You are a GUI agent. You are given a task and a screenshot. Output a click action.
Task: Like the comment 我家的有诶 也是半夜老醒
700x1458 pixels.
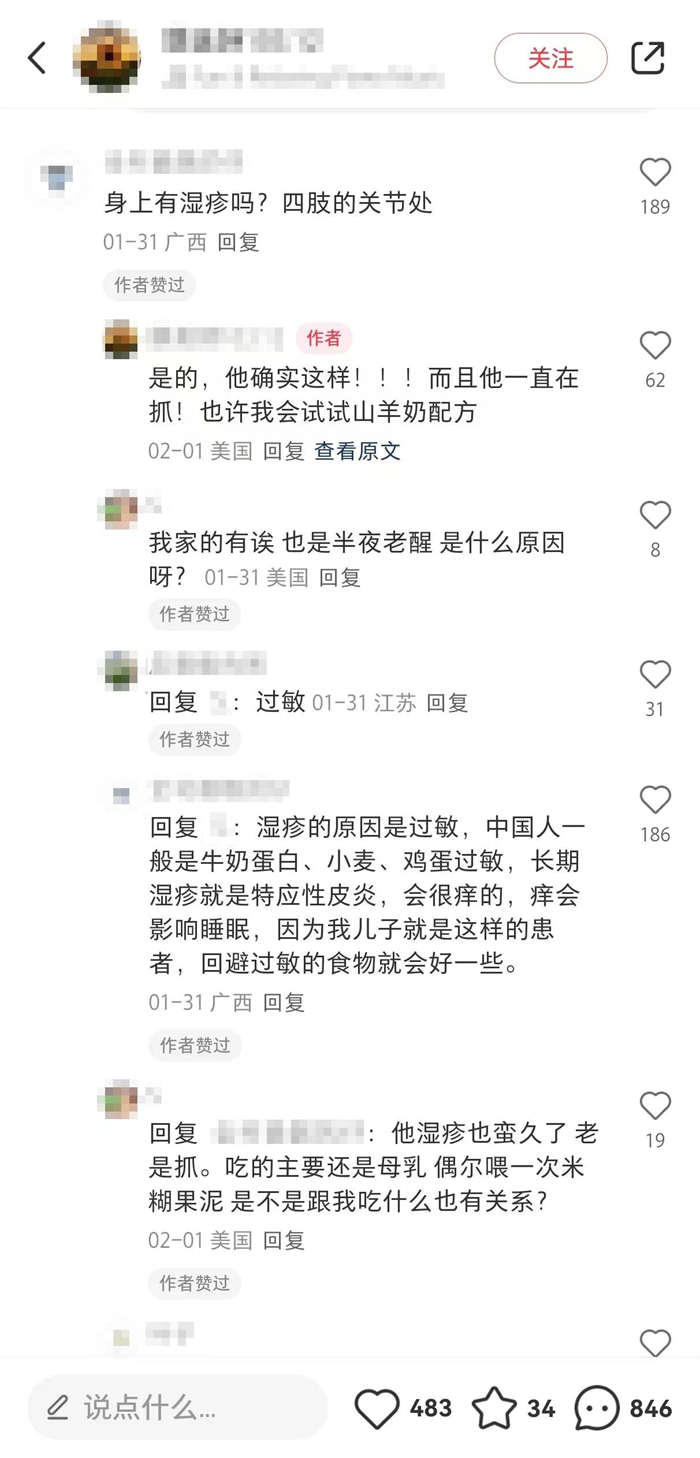[x=655, y=516]
